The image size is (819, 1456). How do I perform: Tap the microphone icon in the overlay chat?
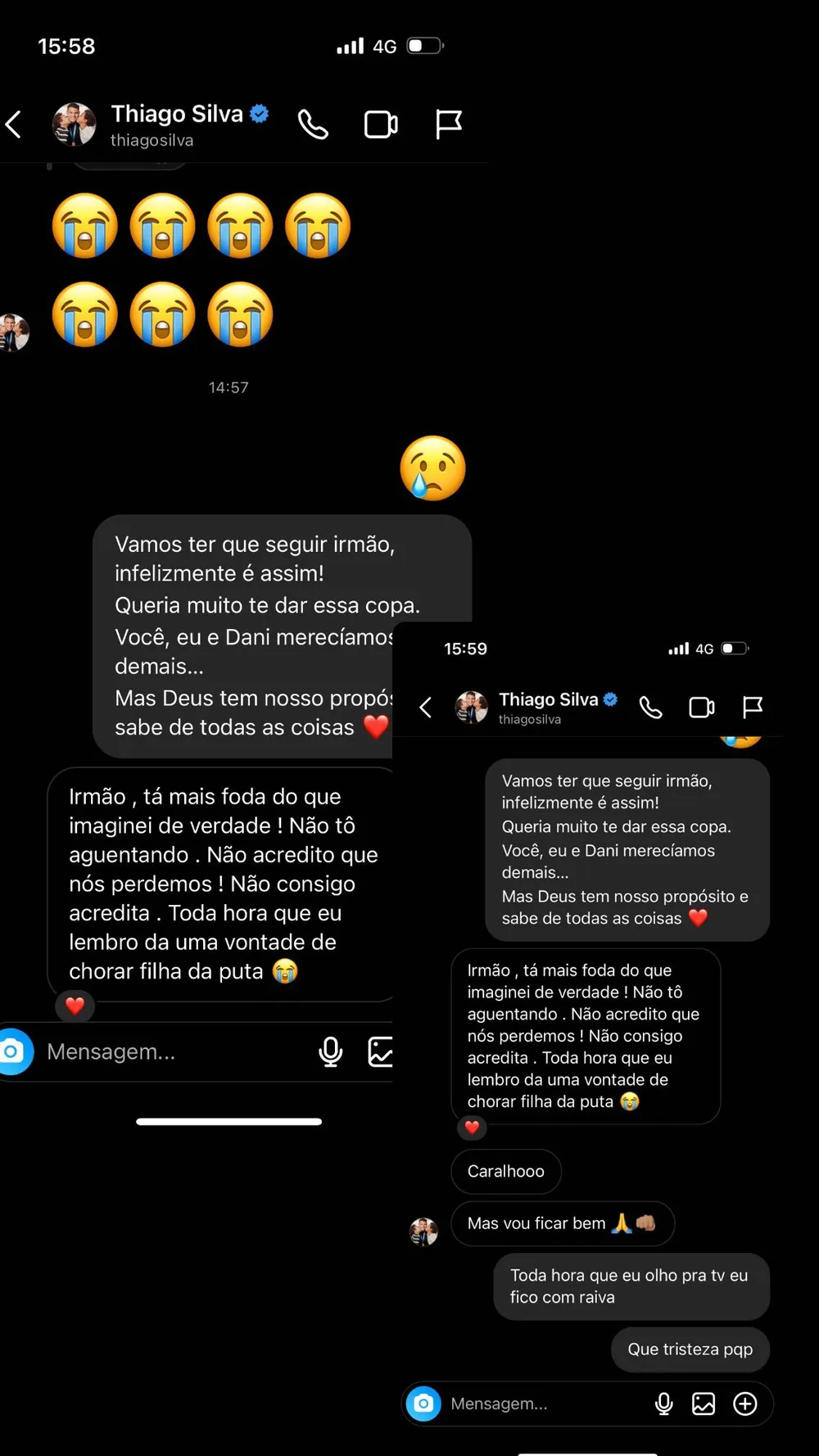coord(663,1404)
